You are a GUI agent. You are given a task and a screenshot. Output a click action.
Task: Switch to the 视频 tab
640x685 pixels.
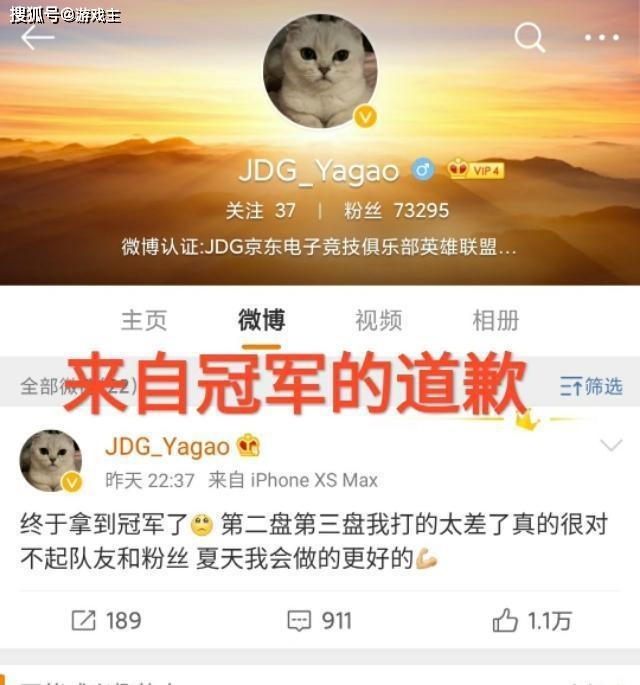point(378,320)
